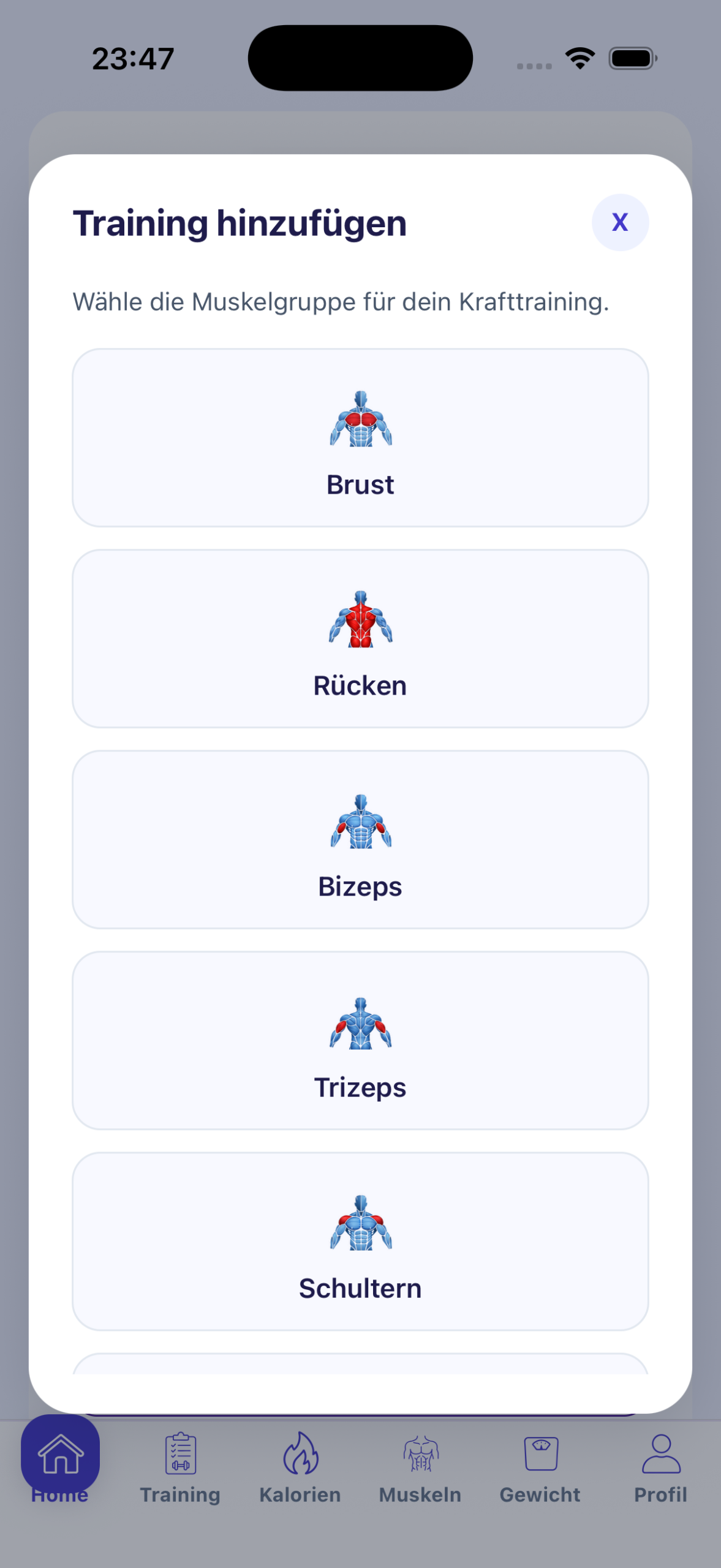721x1568 pixels.
Task: Choose Rücken for strength training
Action: click(360, 639)
